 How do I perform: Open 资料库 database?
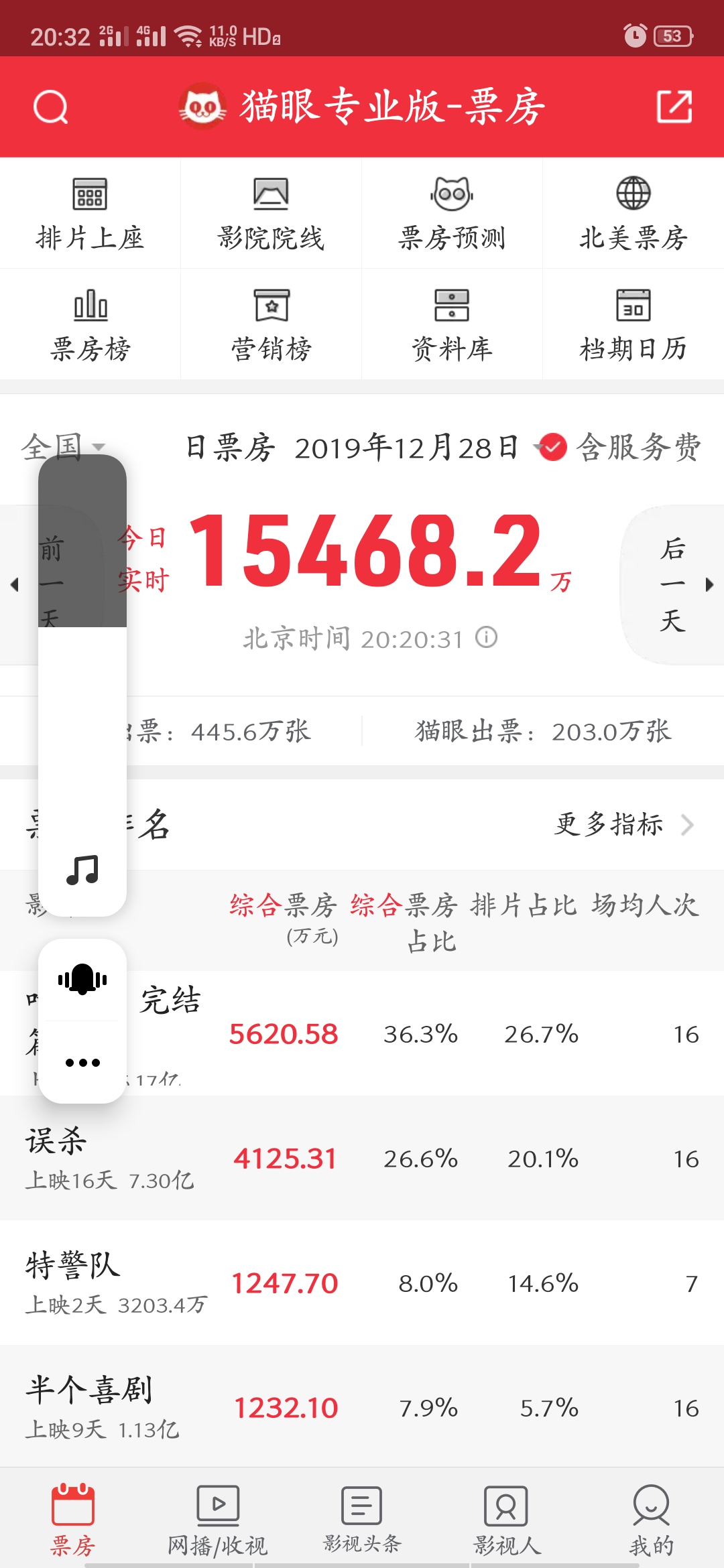click(452, 325)
